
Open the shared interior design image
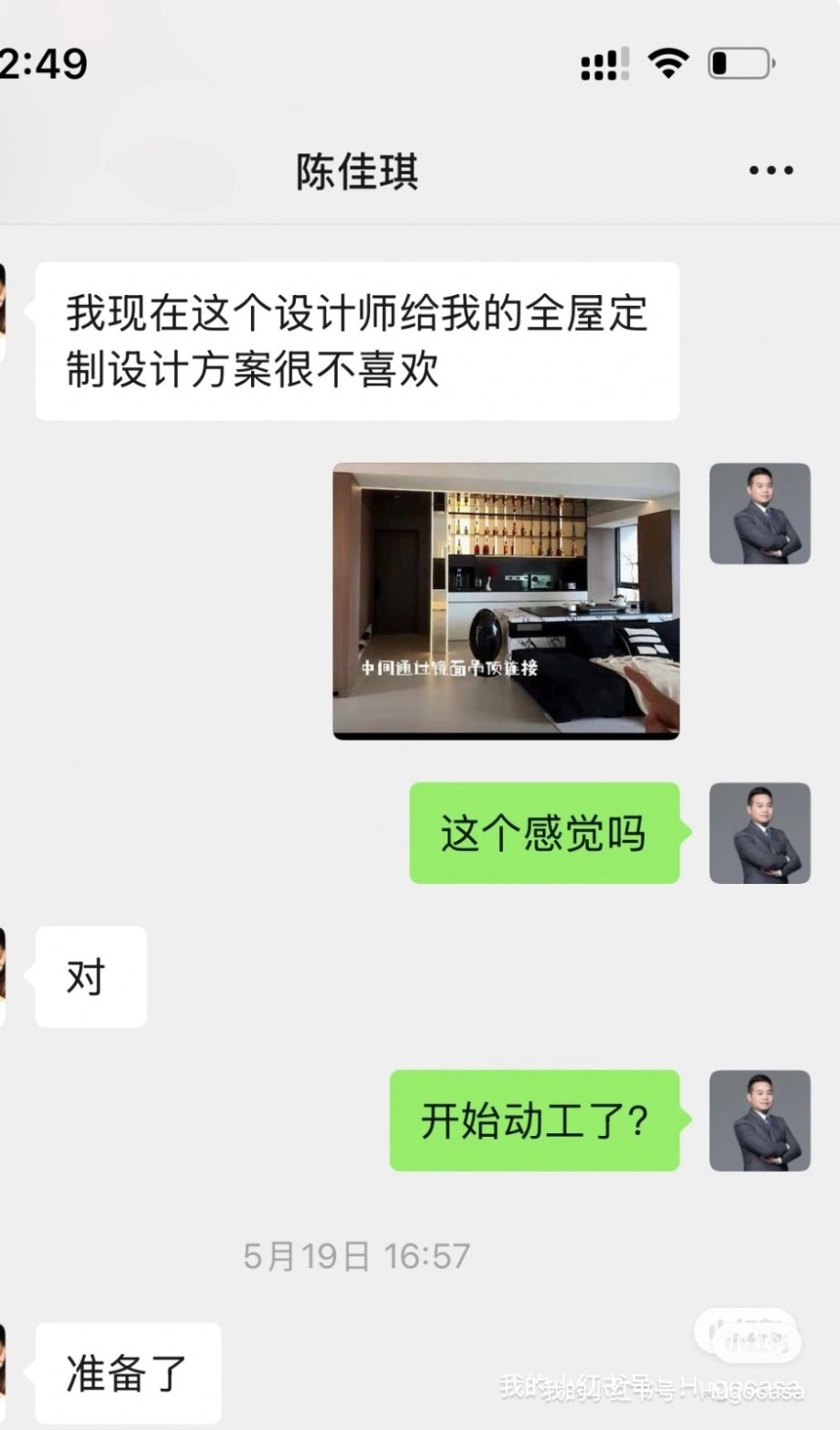point(506,600)
